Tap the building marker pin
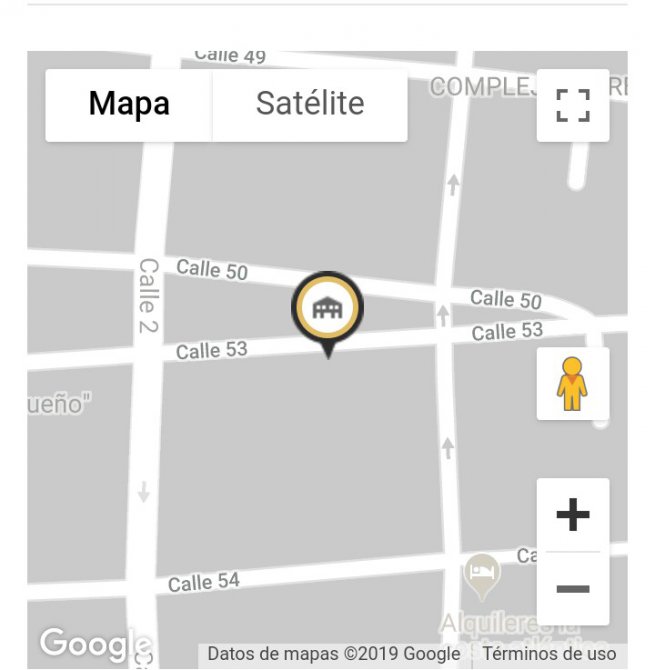Image resolution: width=655 pixels, height=670 pixels. (327, 307)
